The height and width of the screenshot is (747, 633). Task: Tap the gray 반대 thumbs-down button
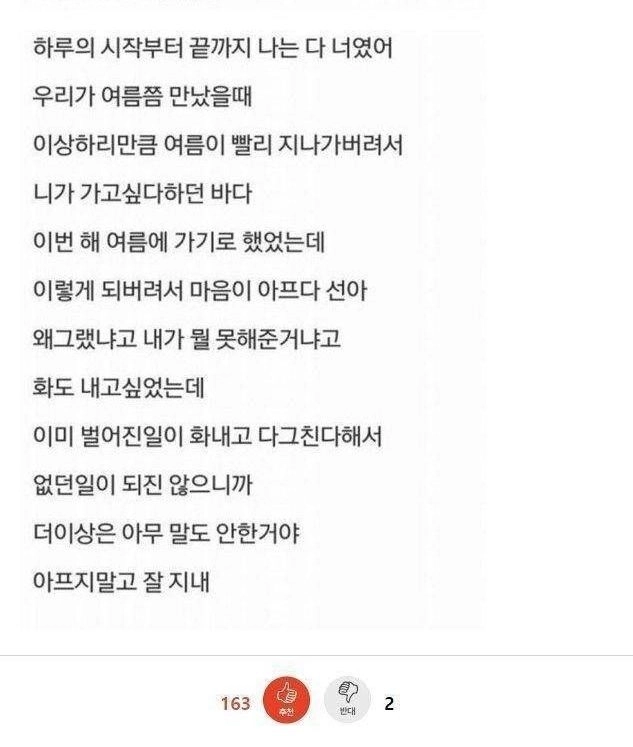coord(347,701)
